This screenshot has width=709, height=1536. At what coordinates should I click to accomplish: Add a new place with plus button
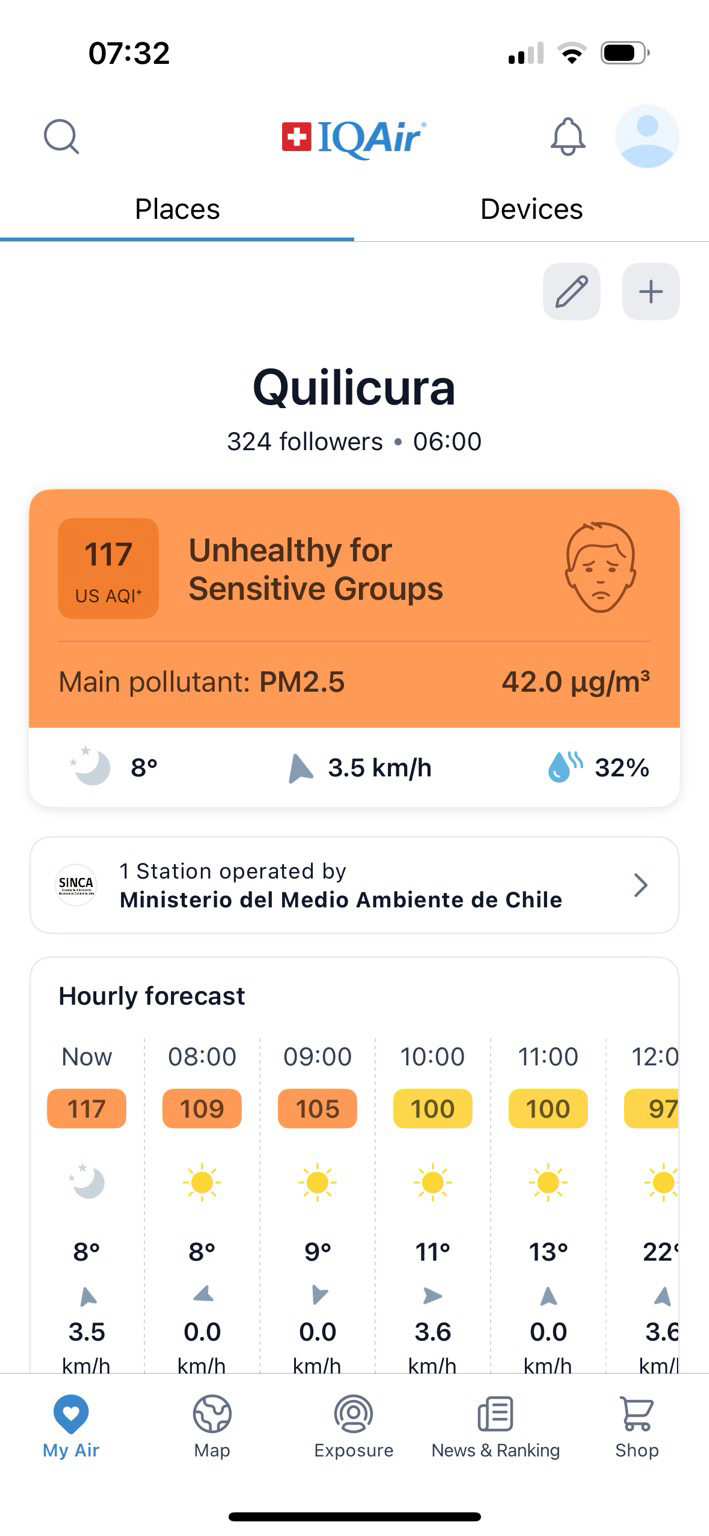pyautogui.click(x=651, y=292)
